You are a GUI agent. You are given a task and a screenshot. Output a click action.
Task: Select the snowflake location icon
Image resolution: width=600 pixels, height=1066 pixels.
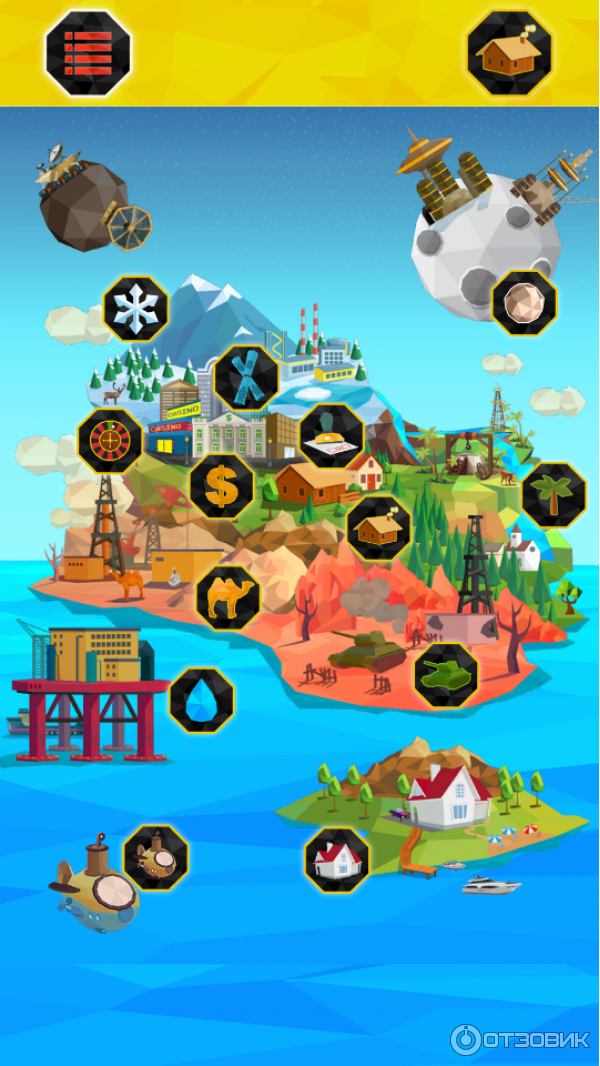[136, 309]
